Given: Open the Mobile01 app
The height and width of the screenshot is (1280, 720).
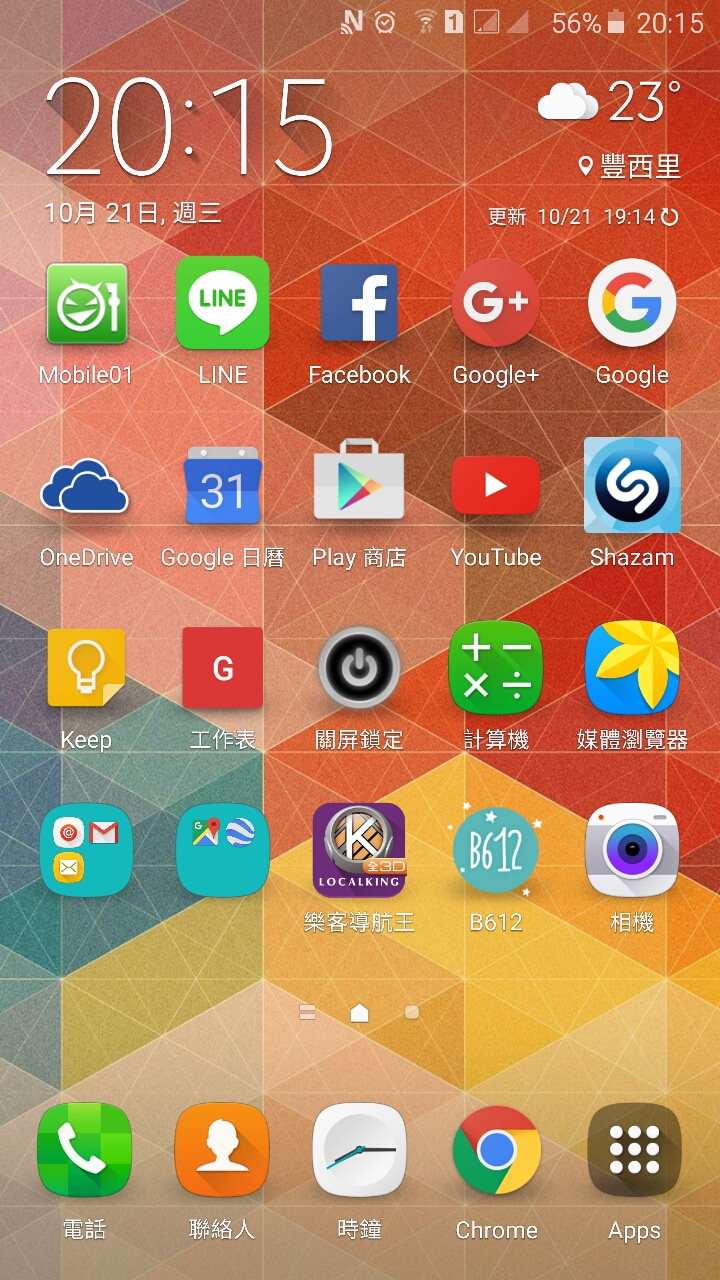Looking at the screenshot, I should (x=86, y=304).
